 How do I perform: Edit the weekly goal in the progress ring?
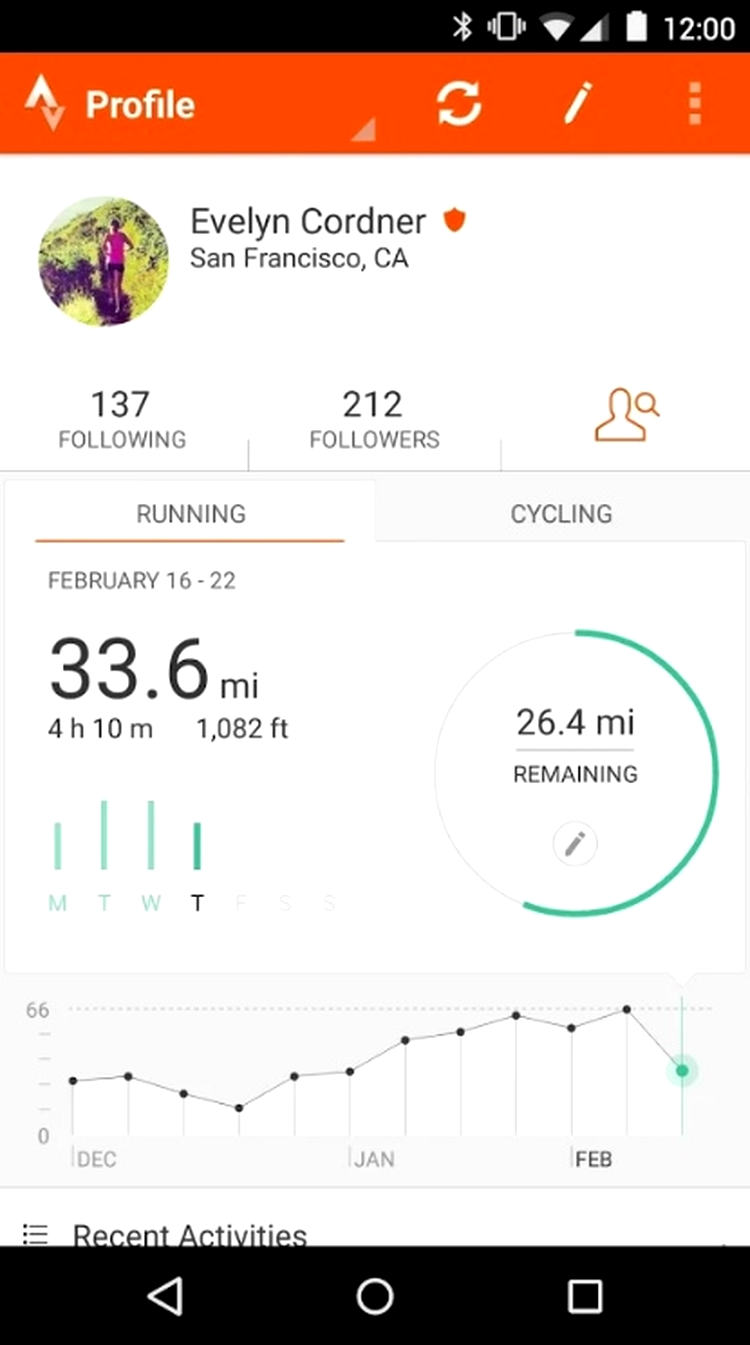point(575,844)
